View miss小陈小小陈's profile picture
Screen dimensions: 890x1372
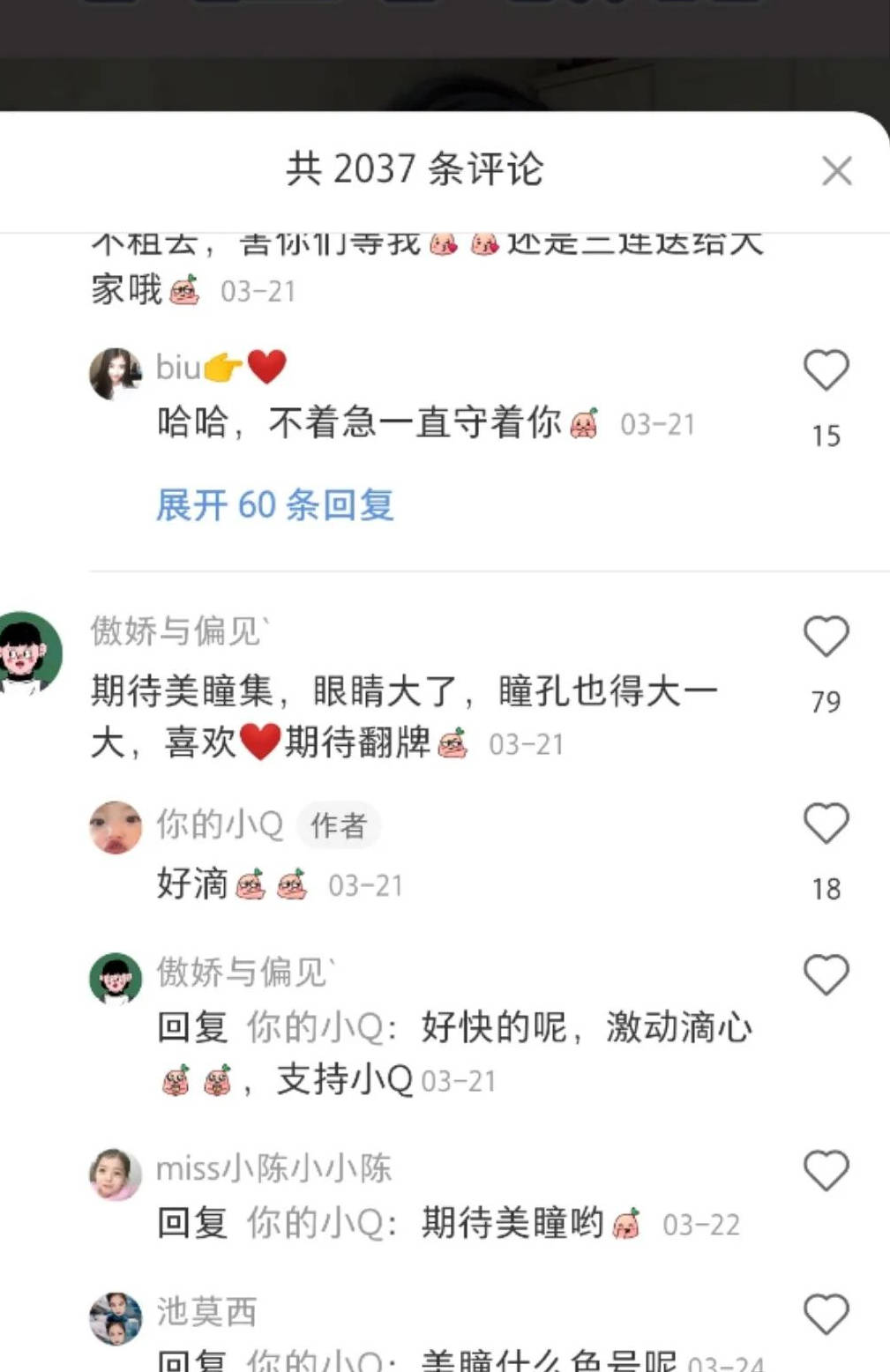click(116, 1174)
